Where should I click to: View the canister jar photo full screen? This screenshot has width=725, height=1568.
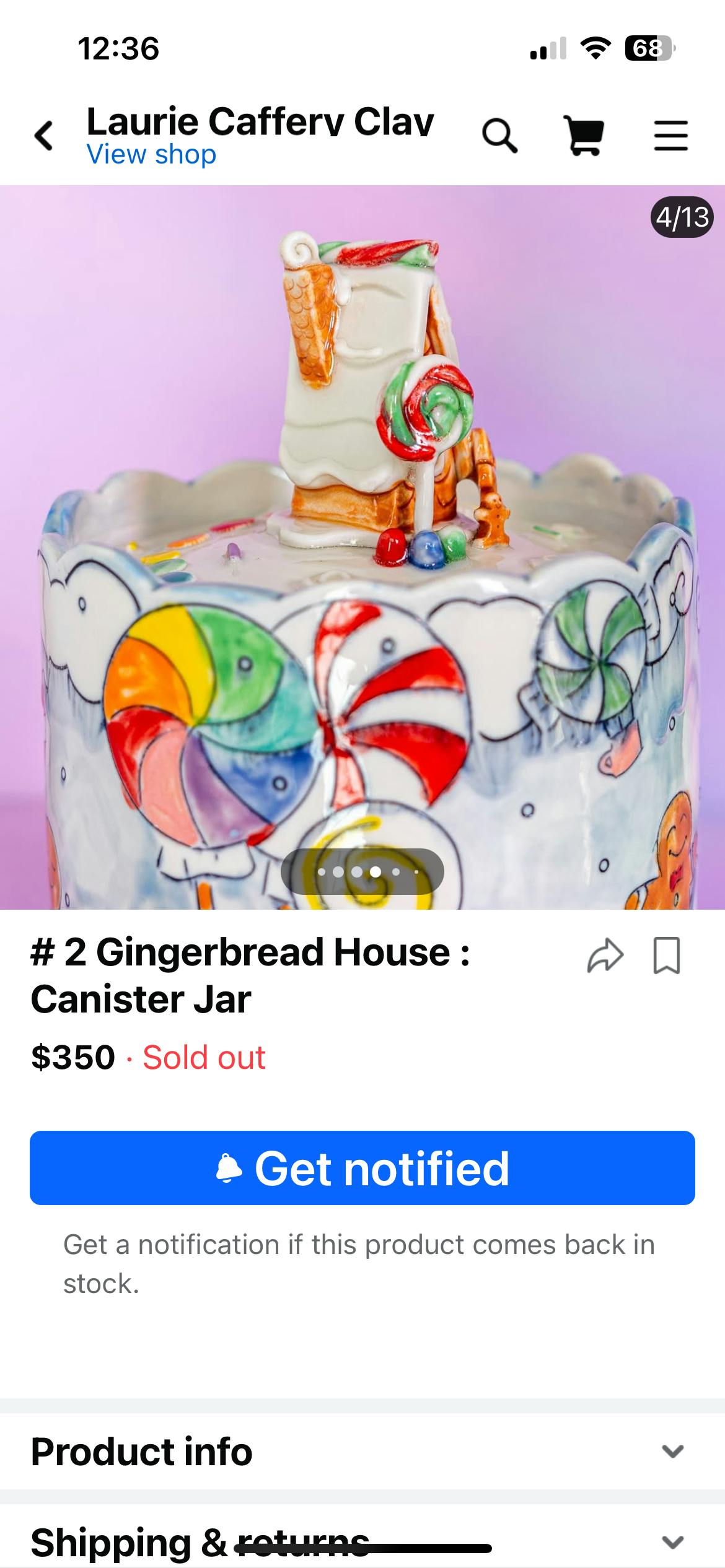point(362,545)
